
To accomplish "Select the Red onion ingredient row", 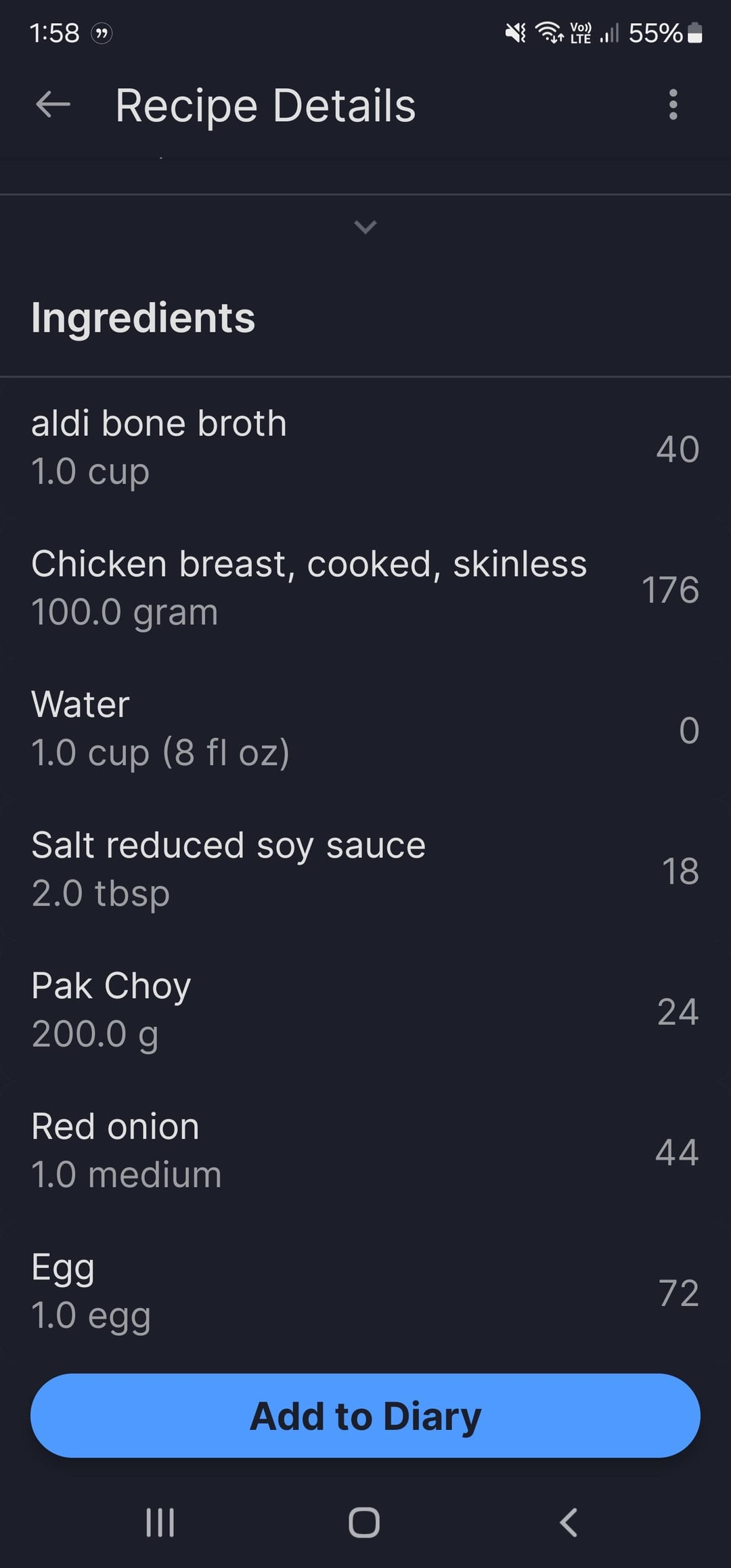I will point(365,1151).
